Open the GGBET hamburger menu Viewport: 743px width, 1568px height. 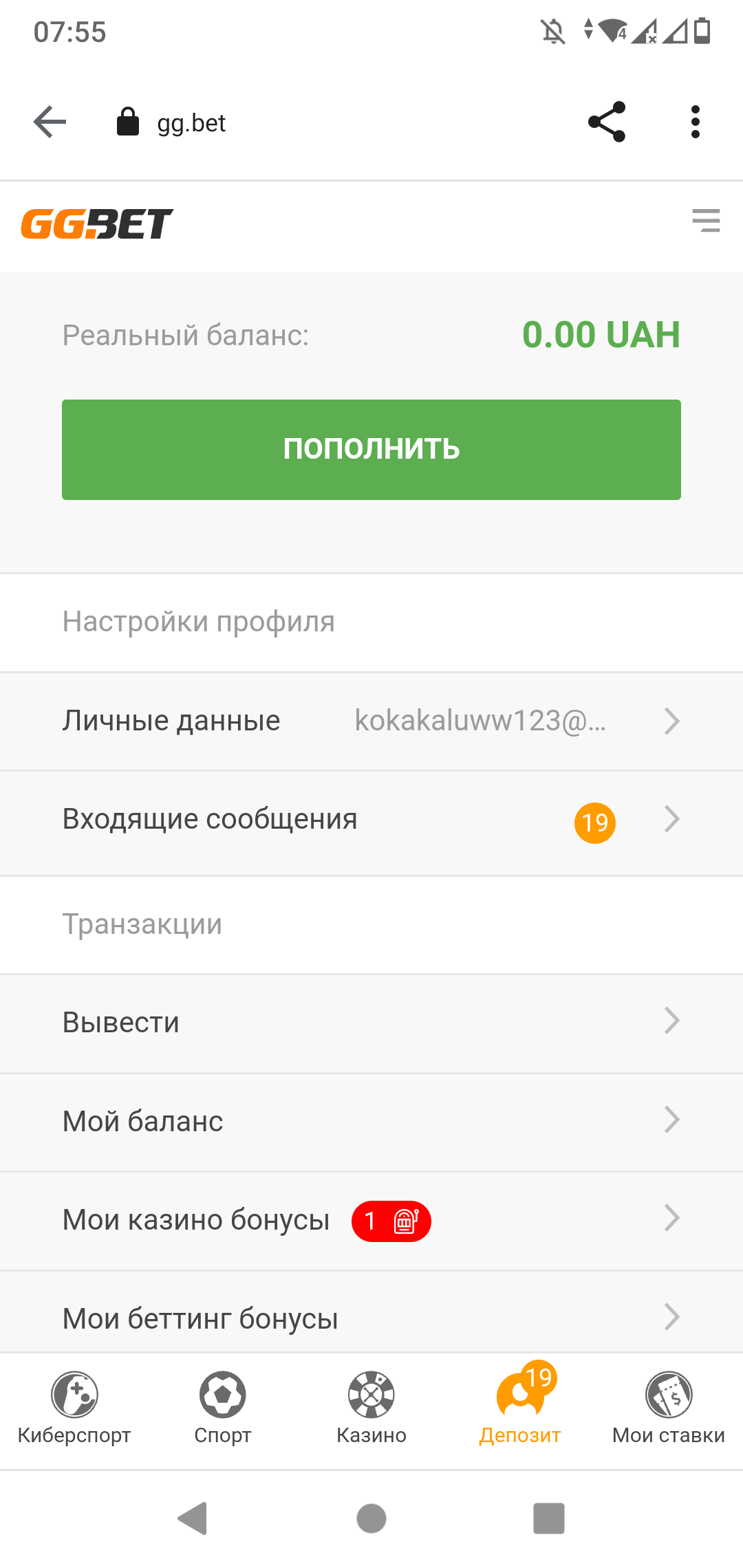pos(706,221)
